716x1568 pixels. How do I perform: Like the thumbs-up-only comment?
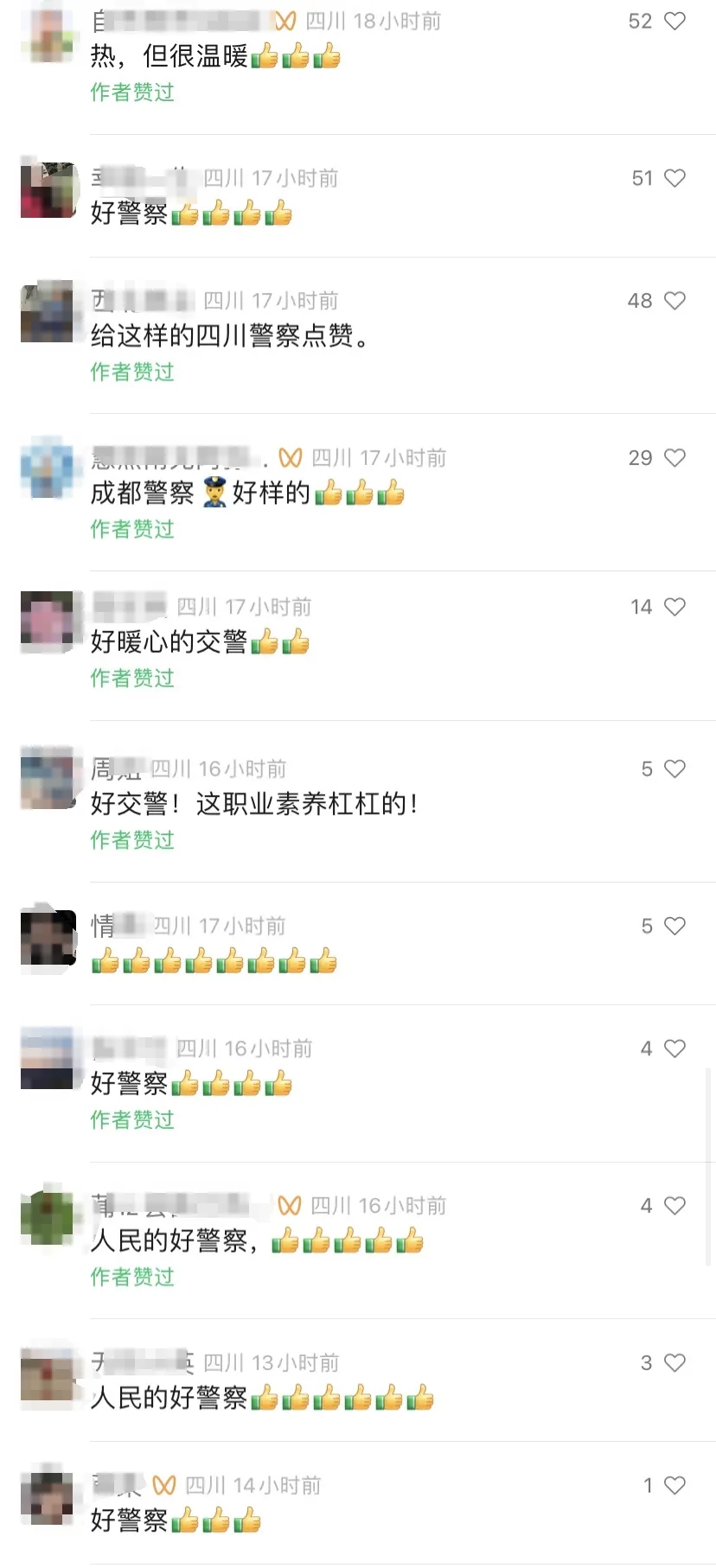pyautogui.click(x=674, y=927)
